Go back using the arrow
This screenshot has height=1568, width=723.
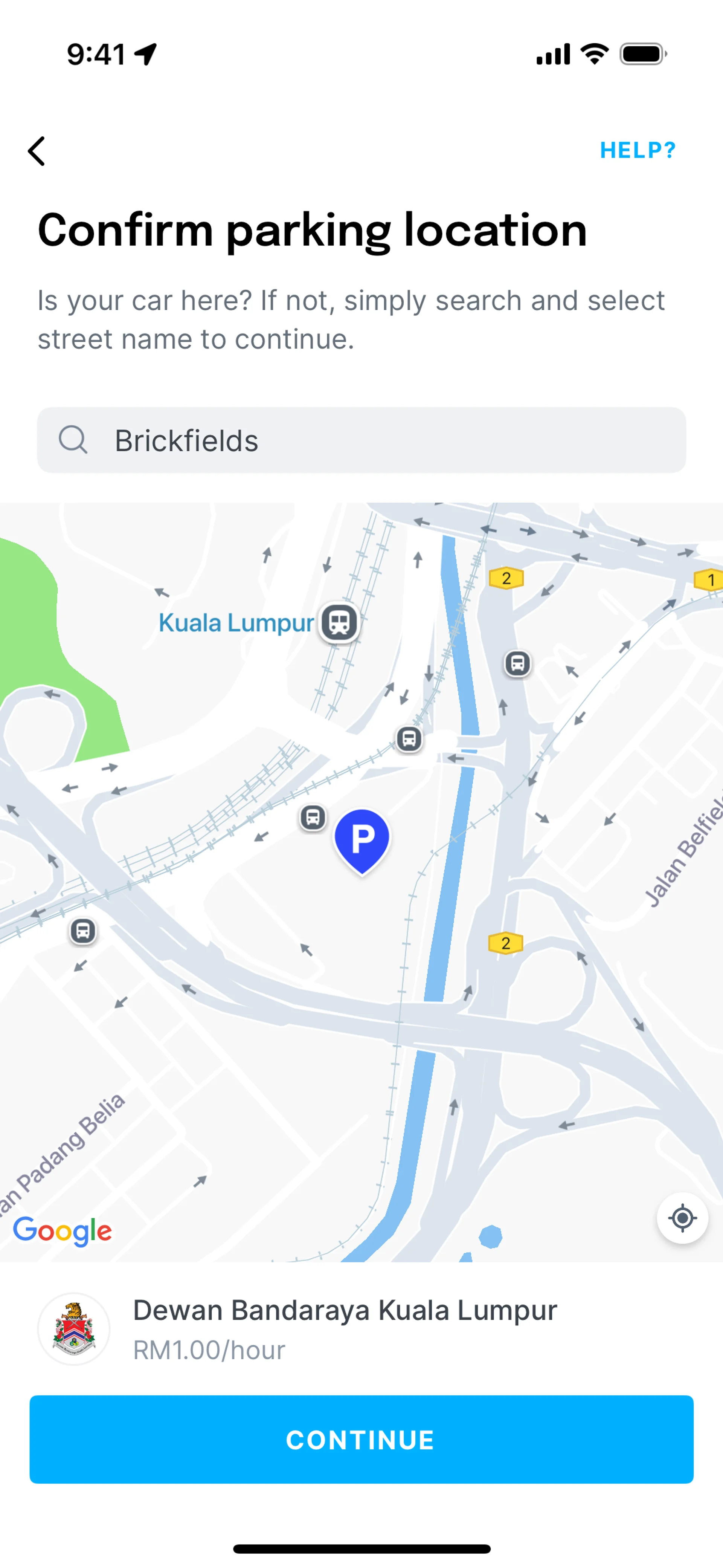[37, 151]
